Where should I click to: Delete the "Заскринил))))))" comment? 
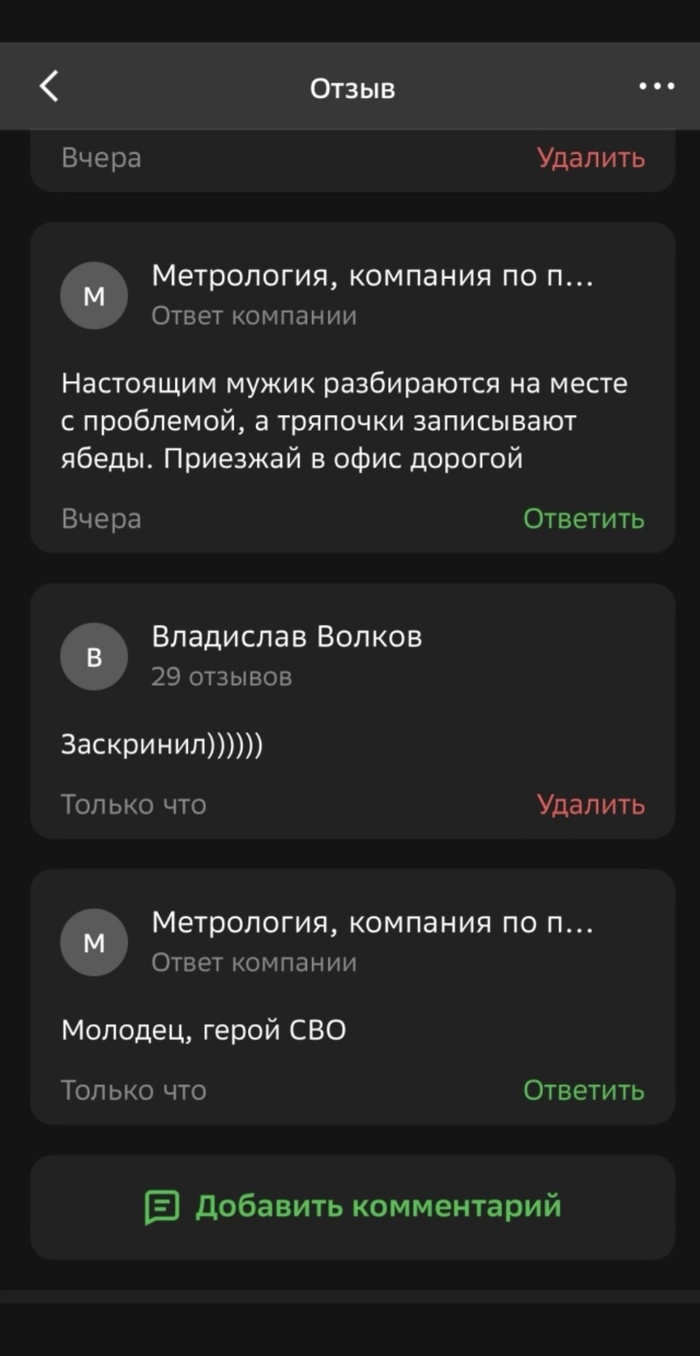[x=590, y=805]
